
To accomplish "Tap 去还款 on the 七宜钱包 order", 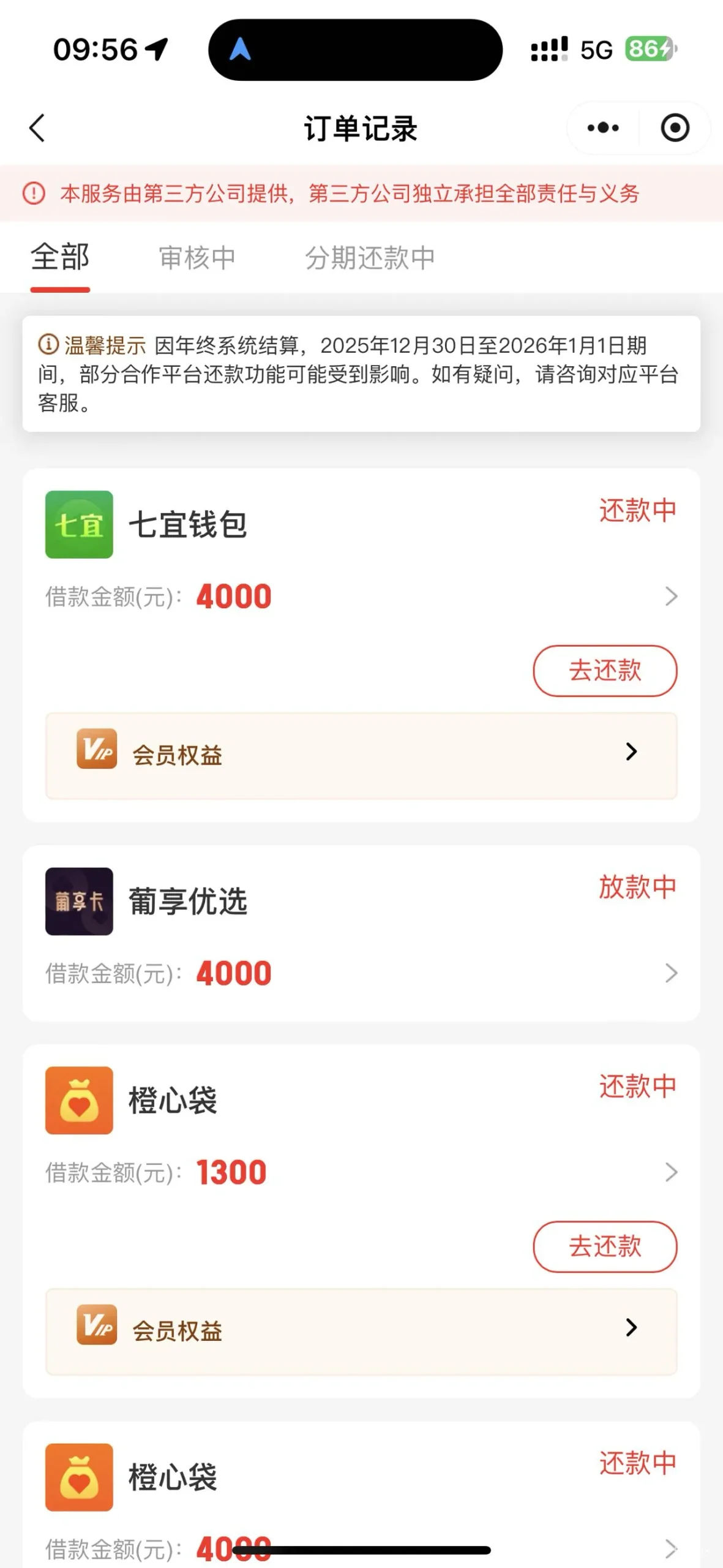I will point(604,671).
